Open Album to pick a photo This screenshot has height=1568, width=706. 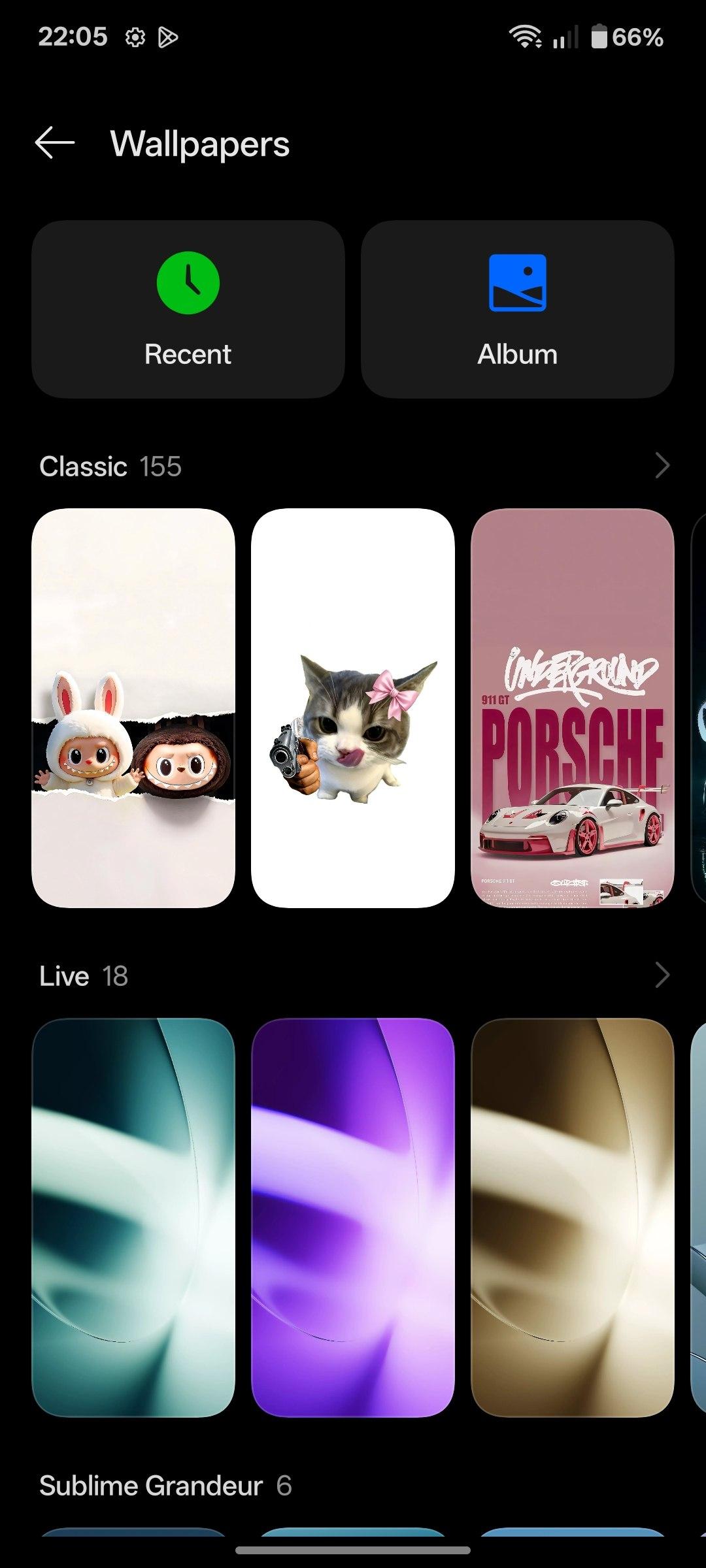517,310
